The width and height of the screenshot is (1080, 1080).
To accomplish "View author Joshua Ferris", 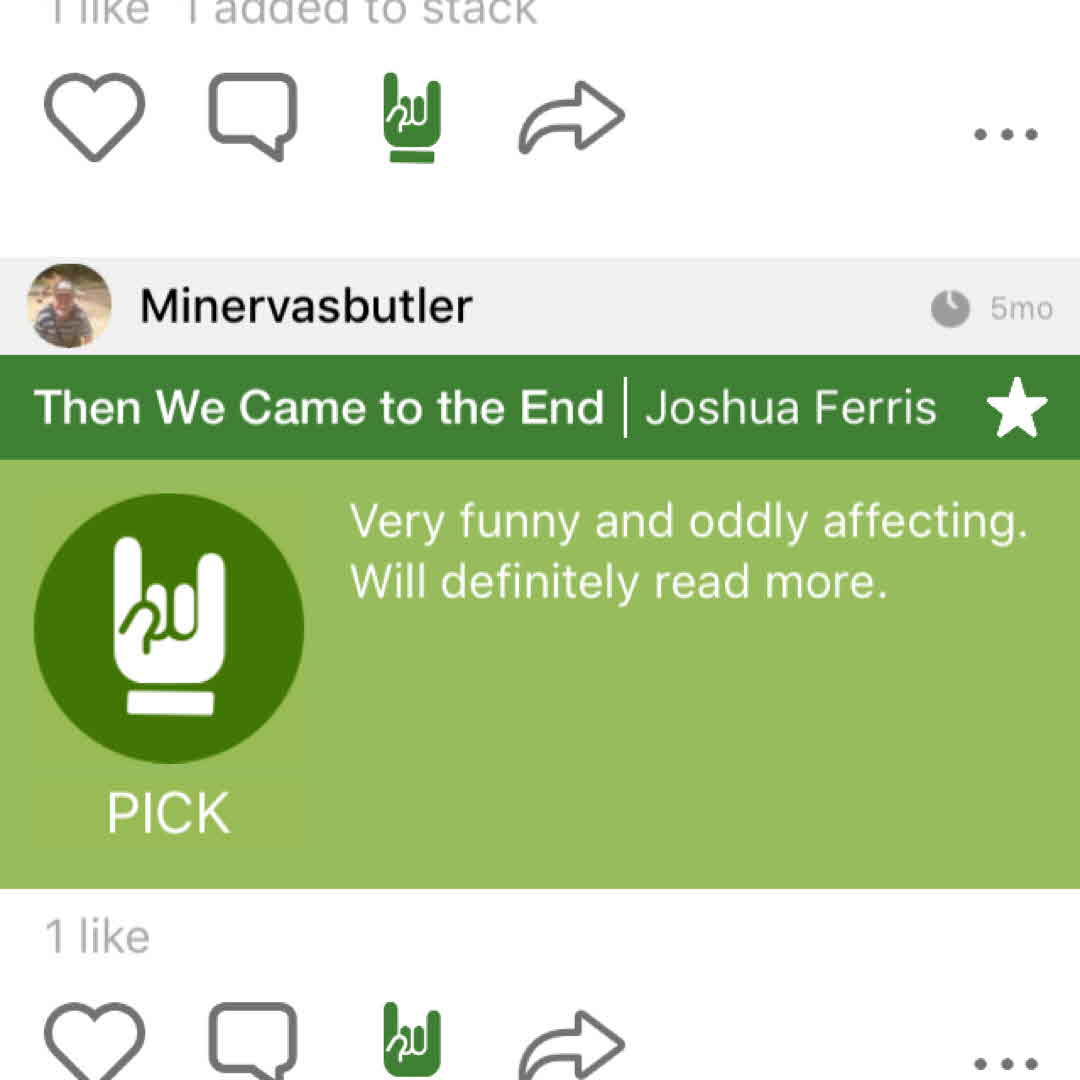I will (x=791, y=408).
